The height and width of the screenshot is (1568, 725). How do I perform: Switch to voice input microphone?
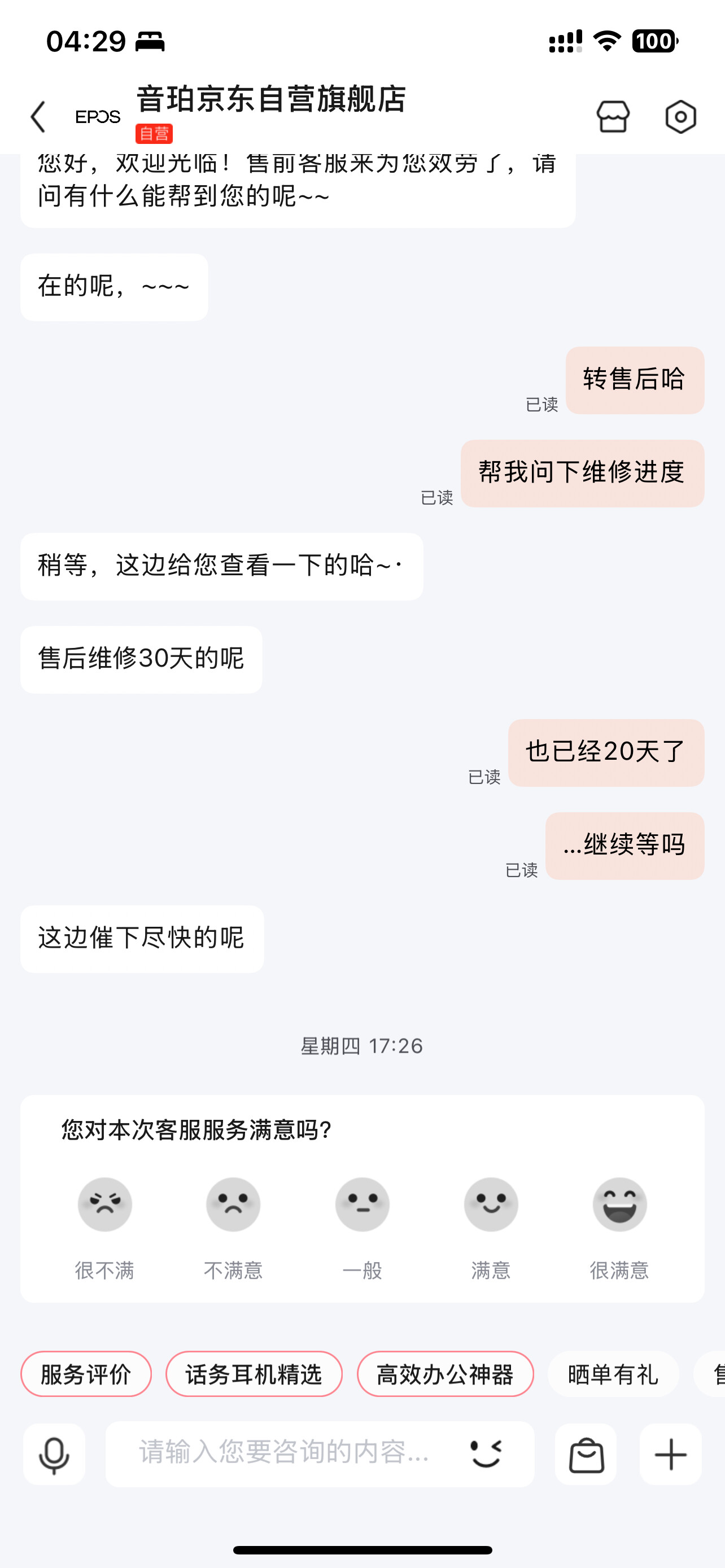[x=54, y=1454]
